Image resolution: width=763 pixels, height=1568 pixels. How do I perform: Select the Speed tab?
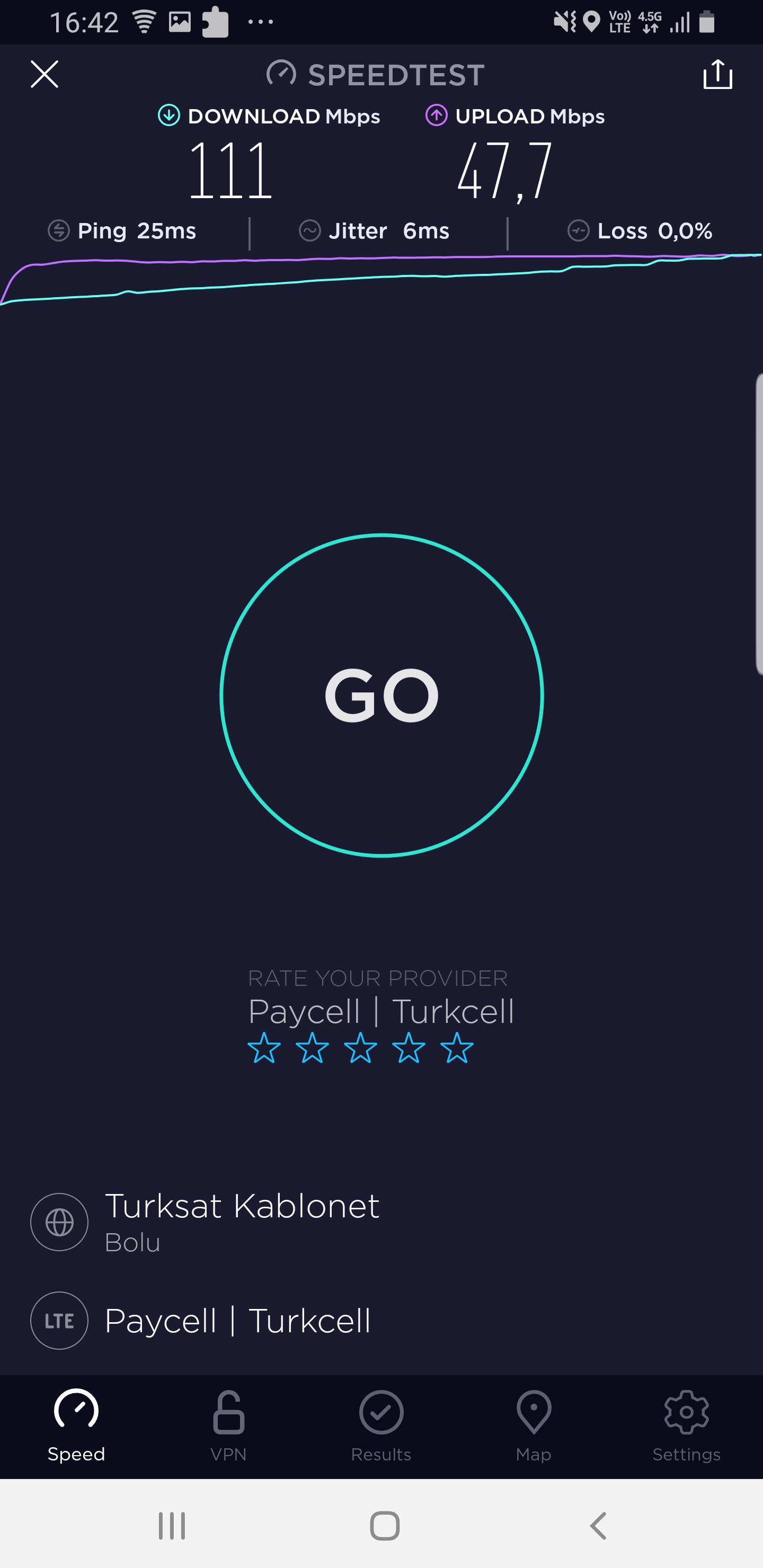coord(76,1426)
